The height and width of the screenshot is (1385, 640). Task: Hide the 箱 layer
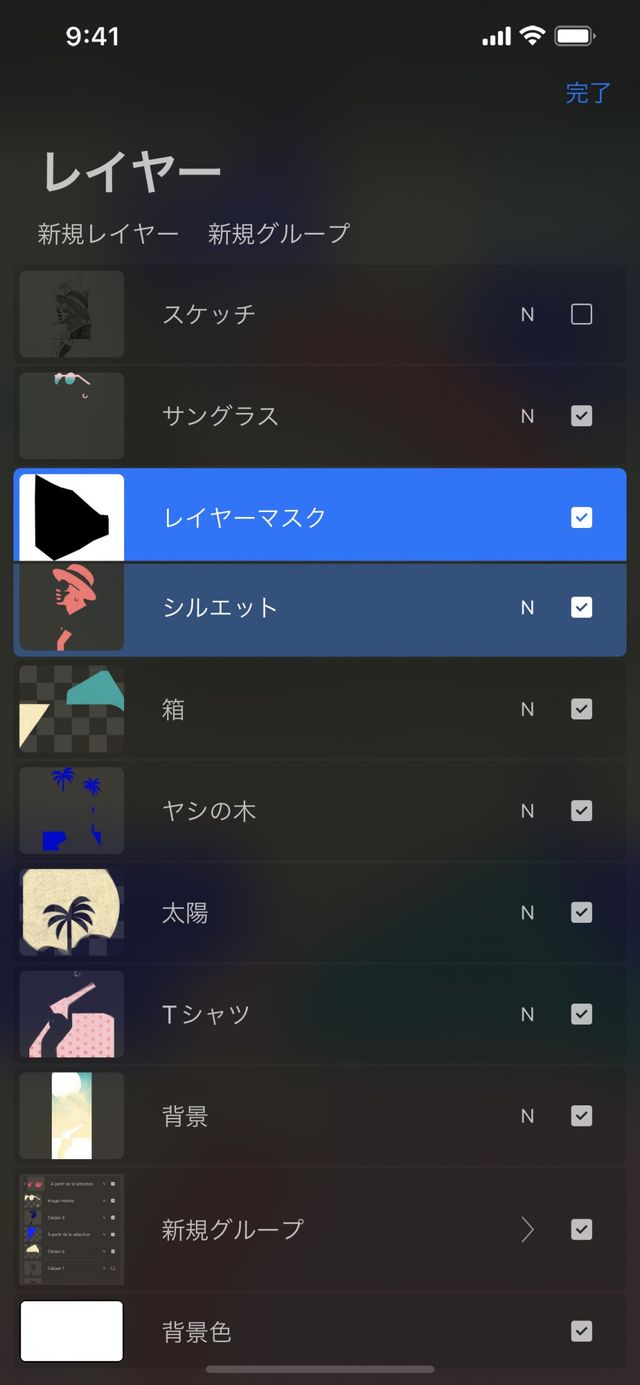(x=581, y=709)
